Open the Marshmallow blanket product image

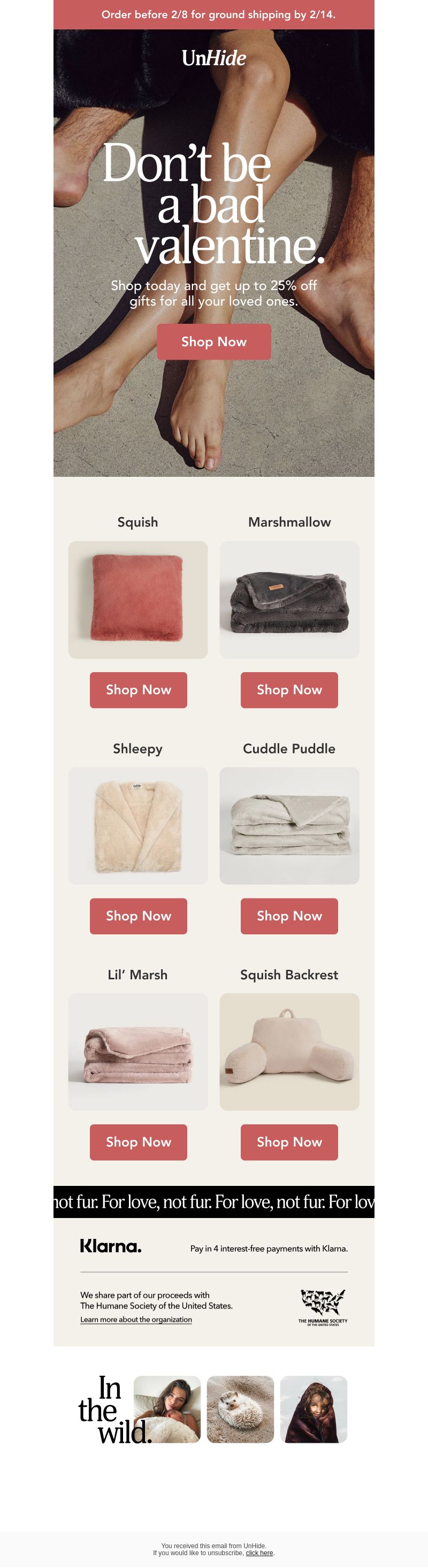point(289,599)
